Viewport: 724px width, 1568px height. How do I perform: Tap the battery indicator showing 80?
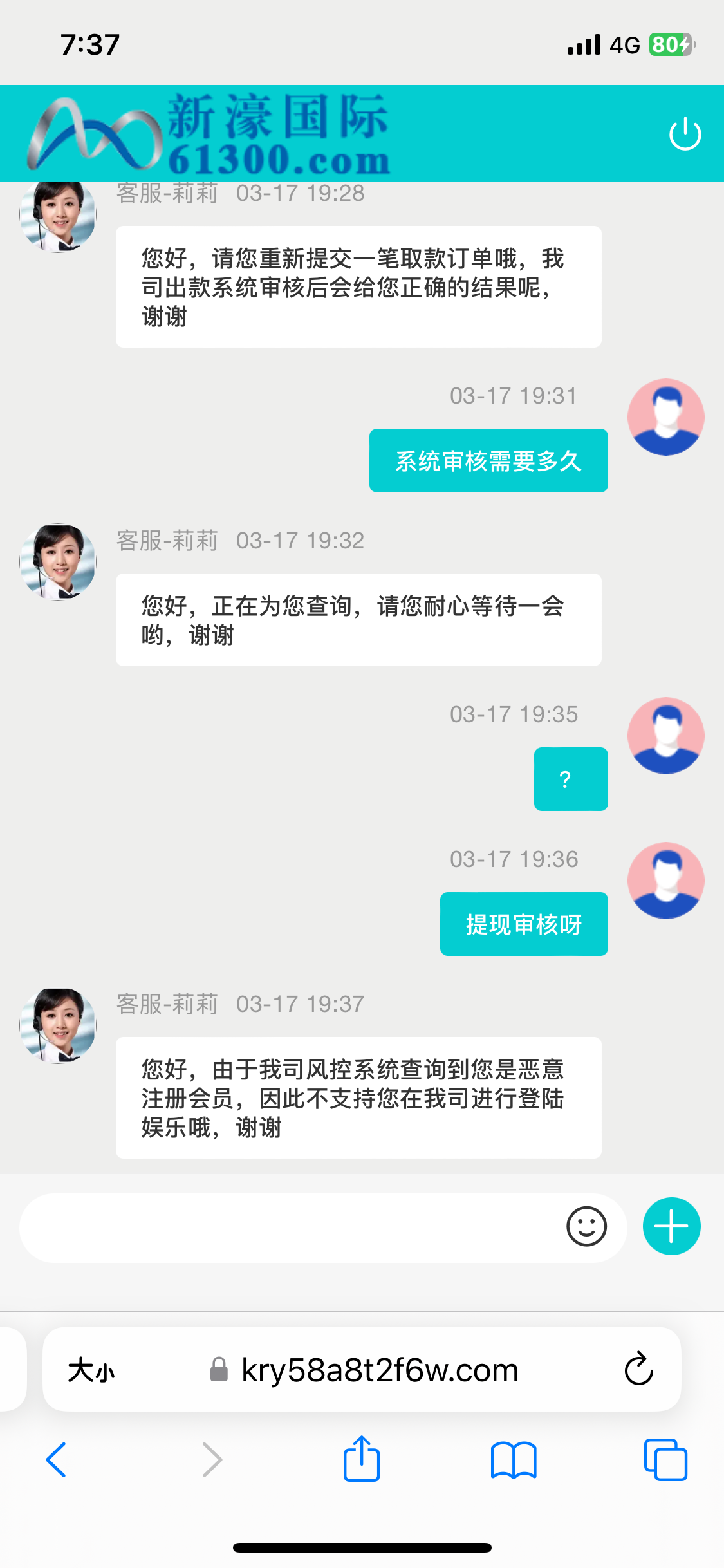click(x=670, y=45)
